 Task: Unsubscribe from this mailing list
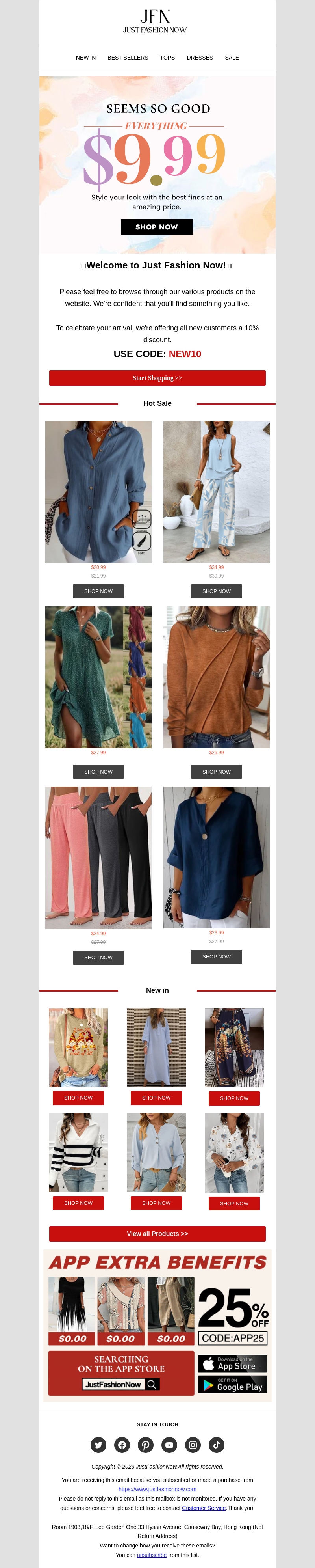click(x=152, y=1555)
